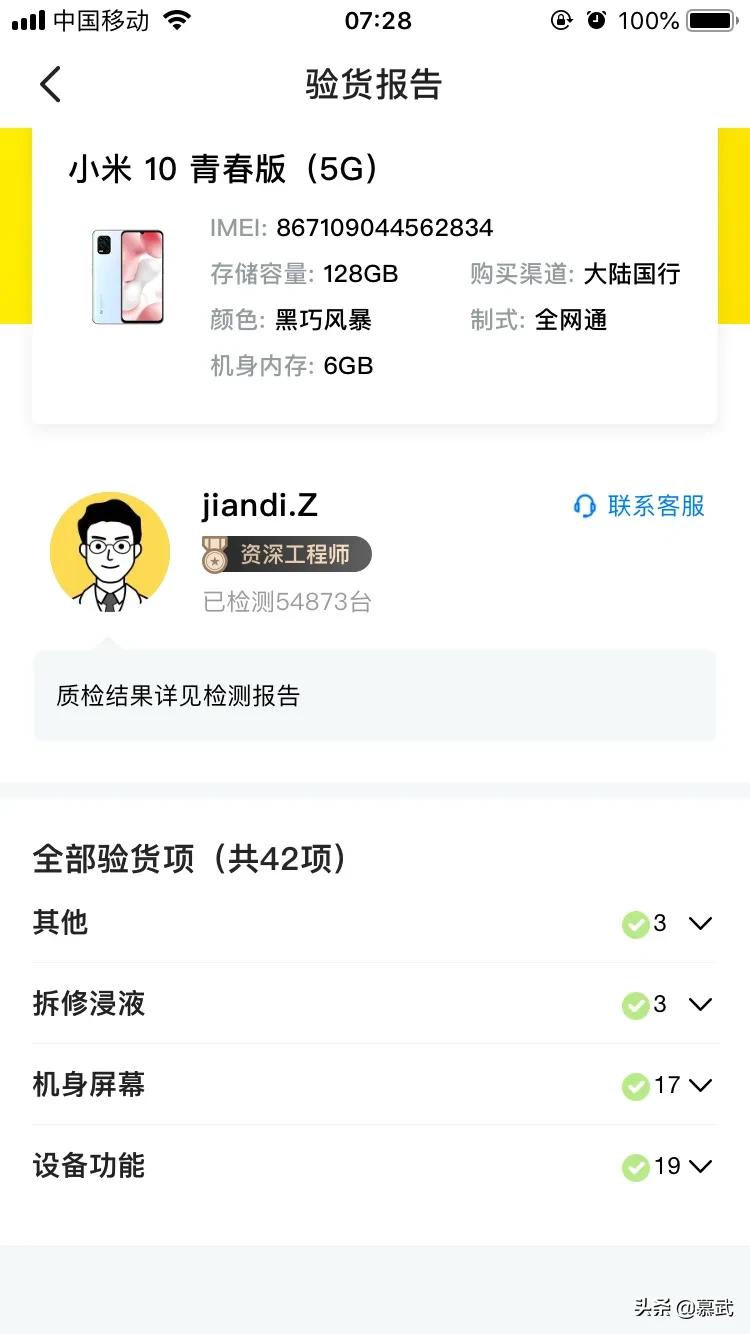Click the green checkmark beside 拆修浸液
Screen dimensions: 750x1334
click(637, 1005)
